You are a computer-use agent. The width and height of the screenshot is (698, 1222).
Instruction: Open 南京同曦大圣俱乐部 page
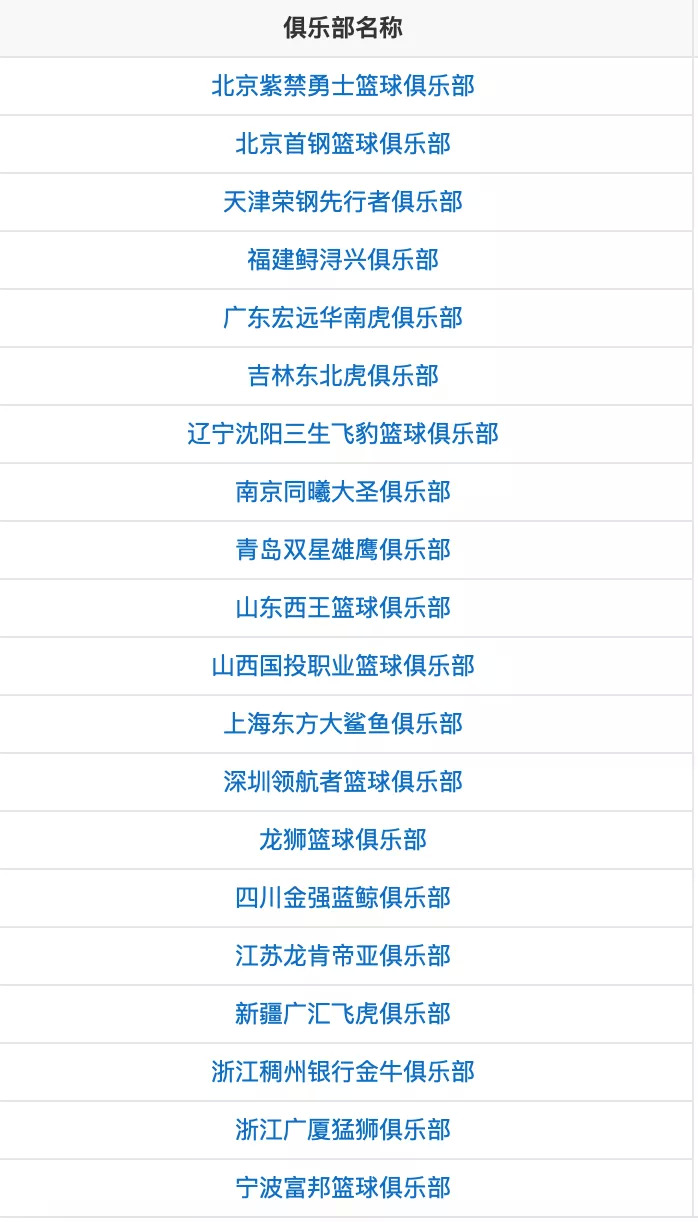tap(343, 492)
